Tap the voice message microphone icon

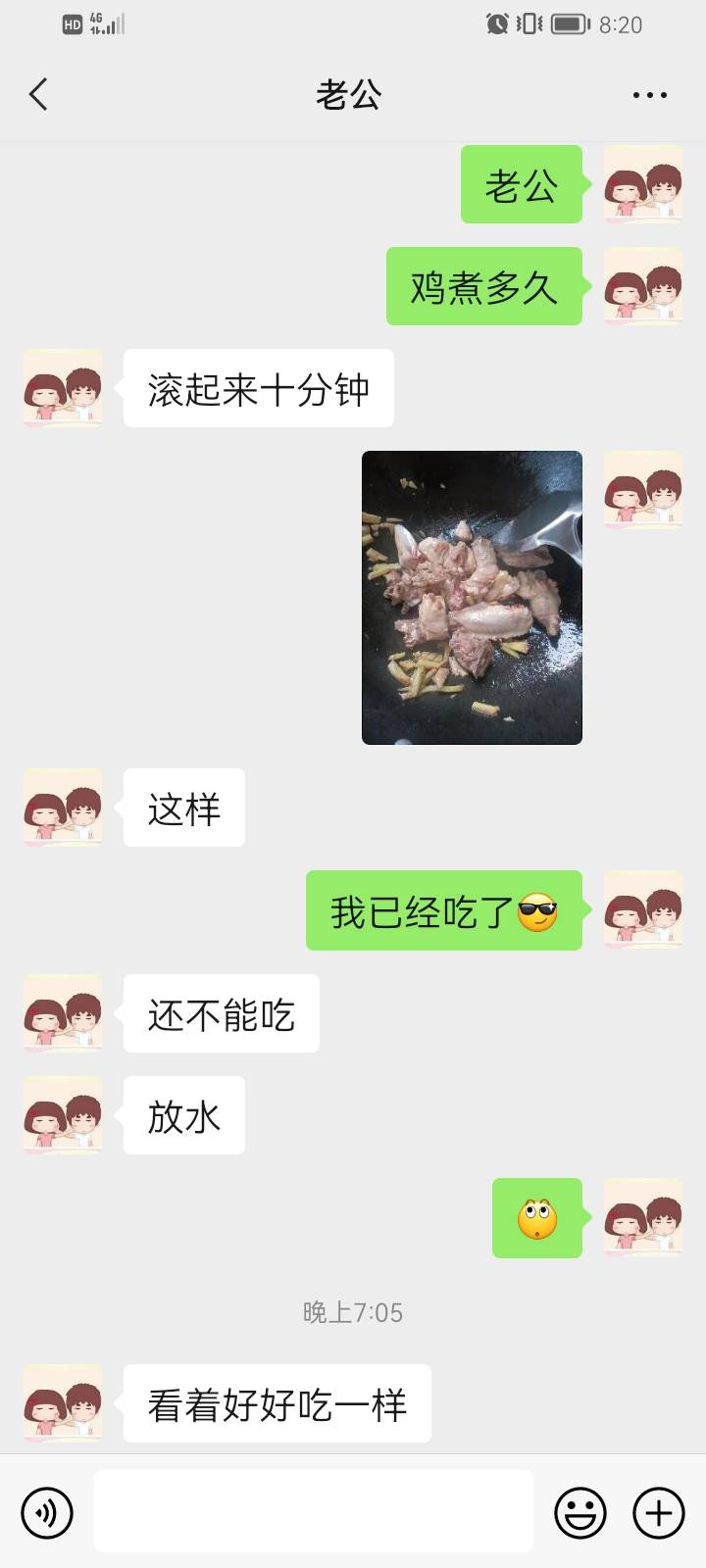coord(46,1511)
